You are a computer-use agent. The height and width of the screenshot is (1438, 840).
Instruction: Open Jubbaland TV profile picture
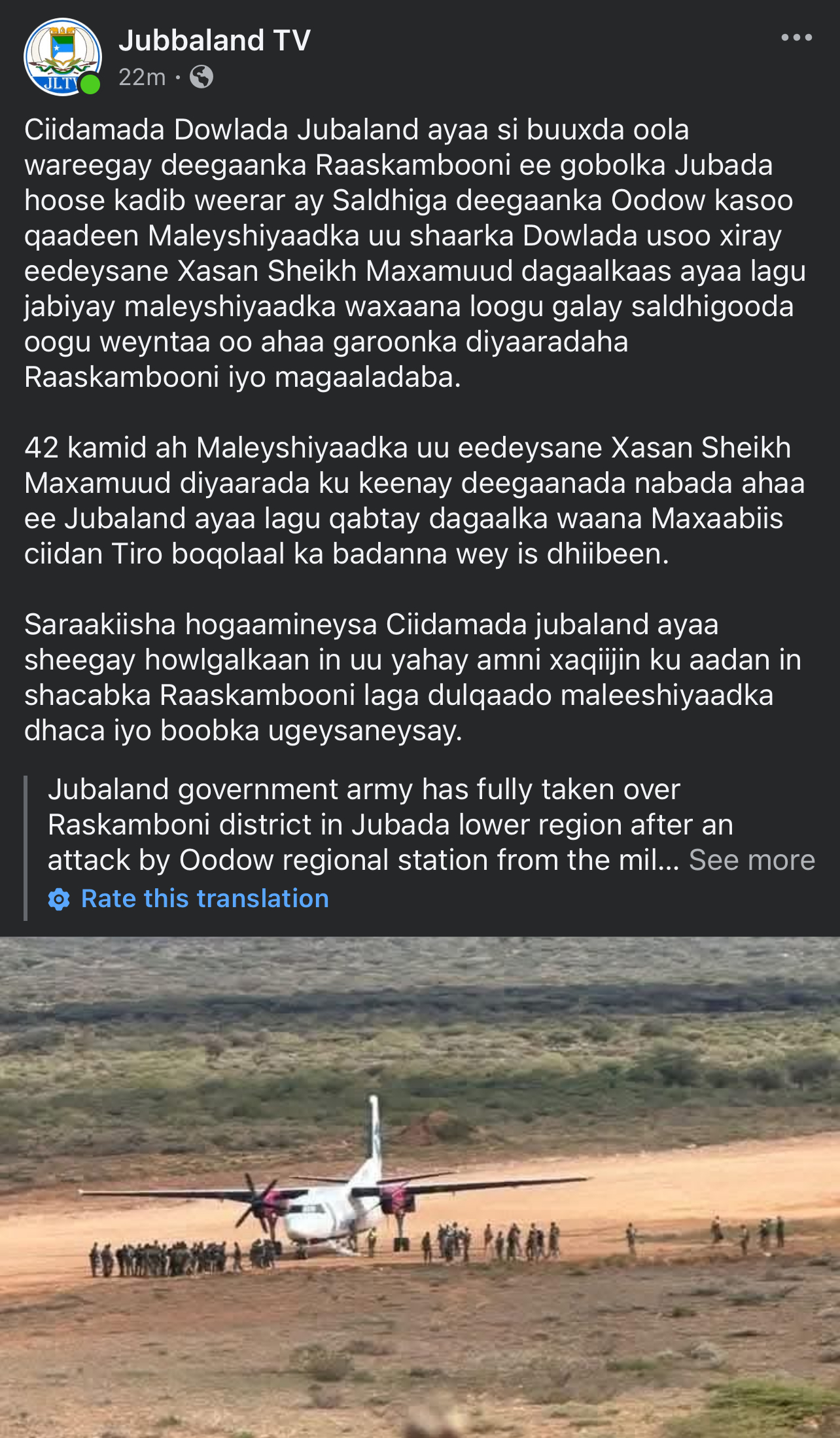pos(62,57)
